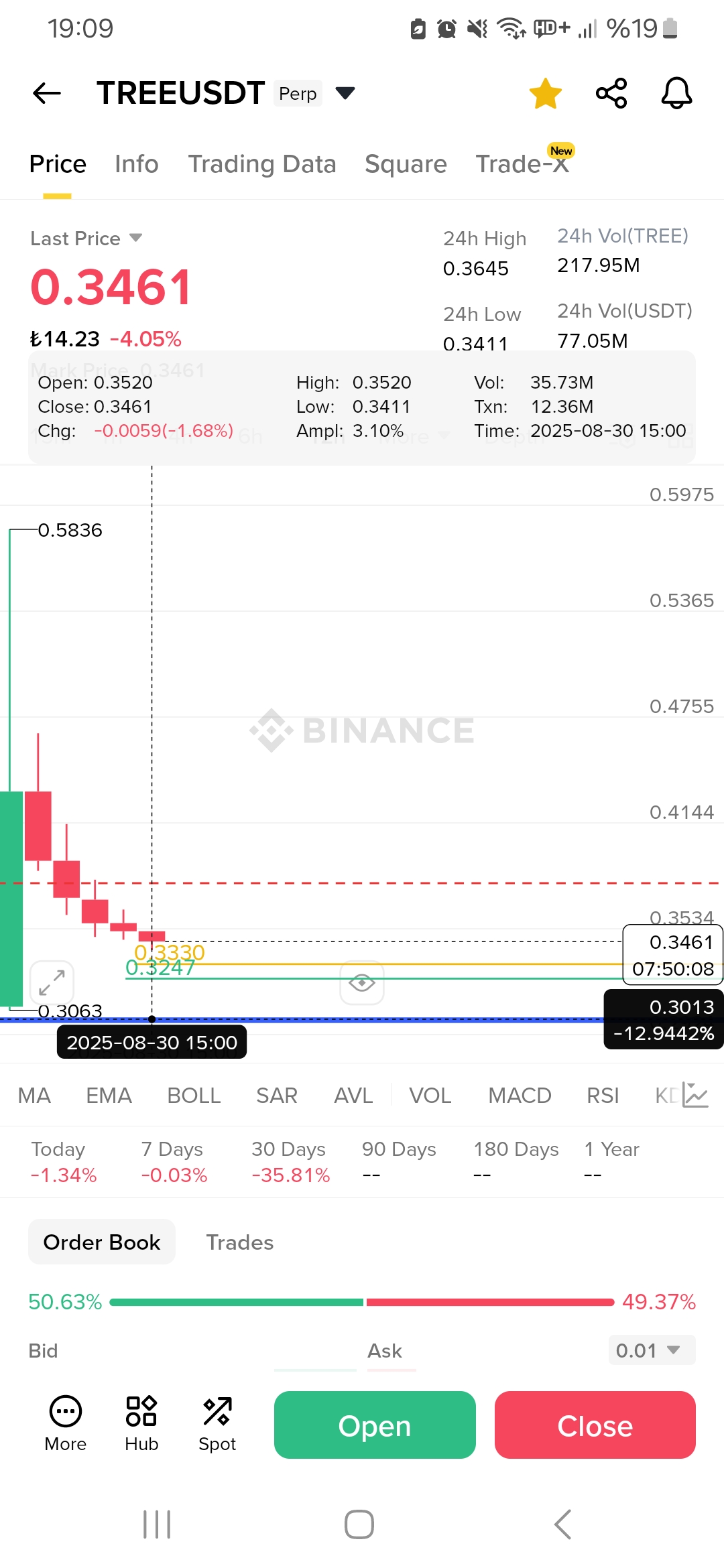
Task: Enable the MACD indicator
Action: [x=520, y=1096]
